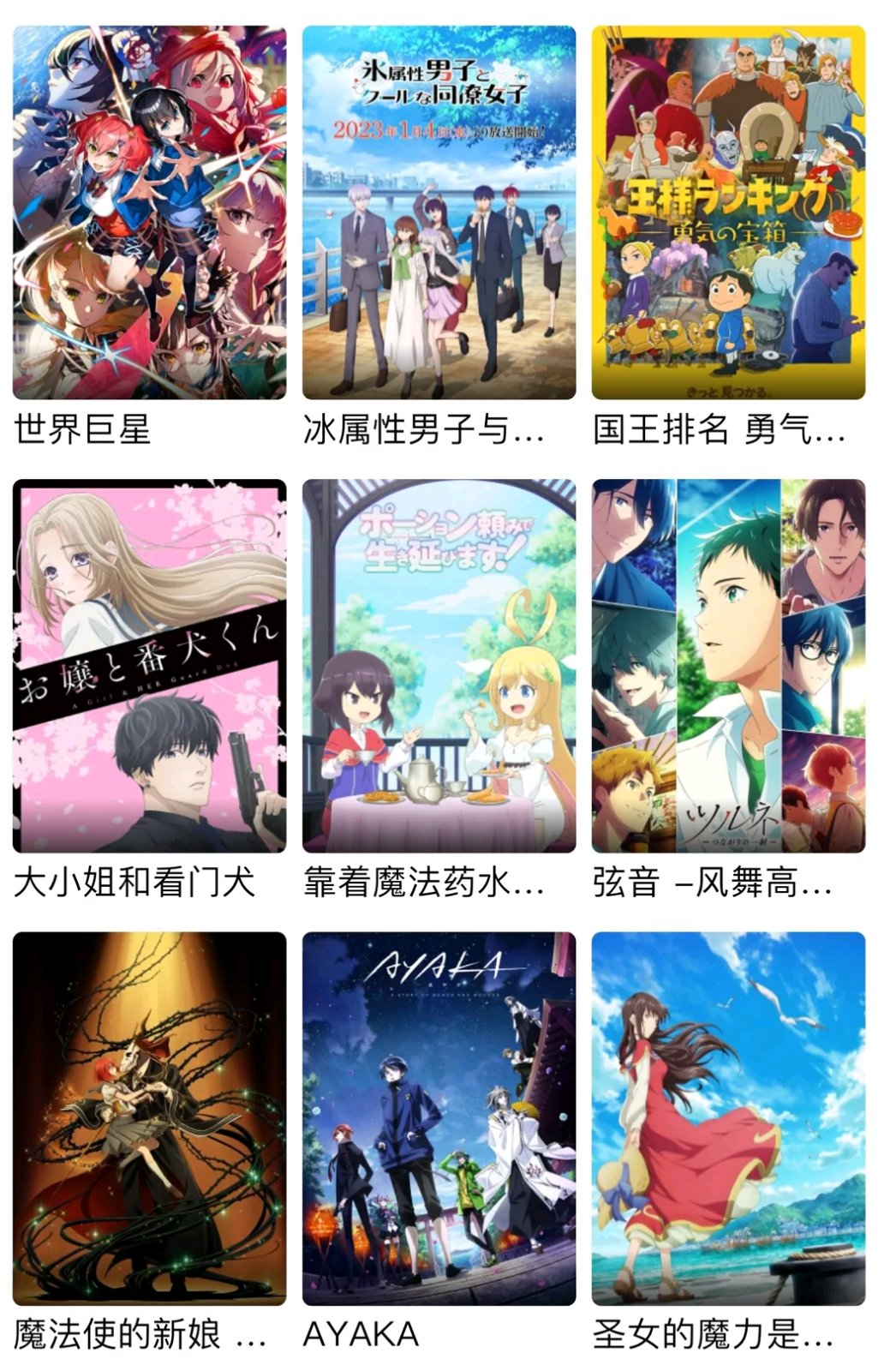Tap the 大小姐和看门犬 poster

(150, 666)
